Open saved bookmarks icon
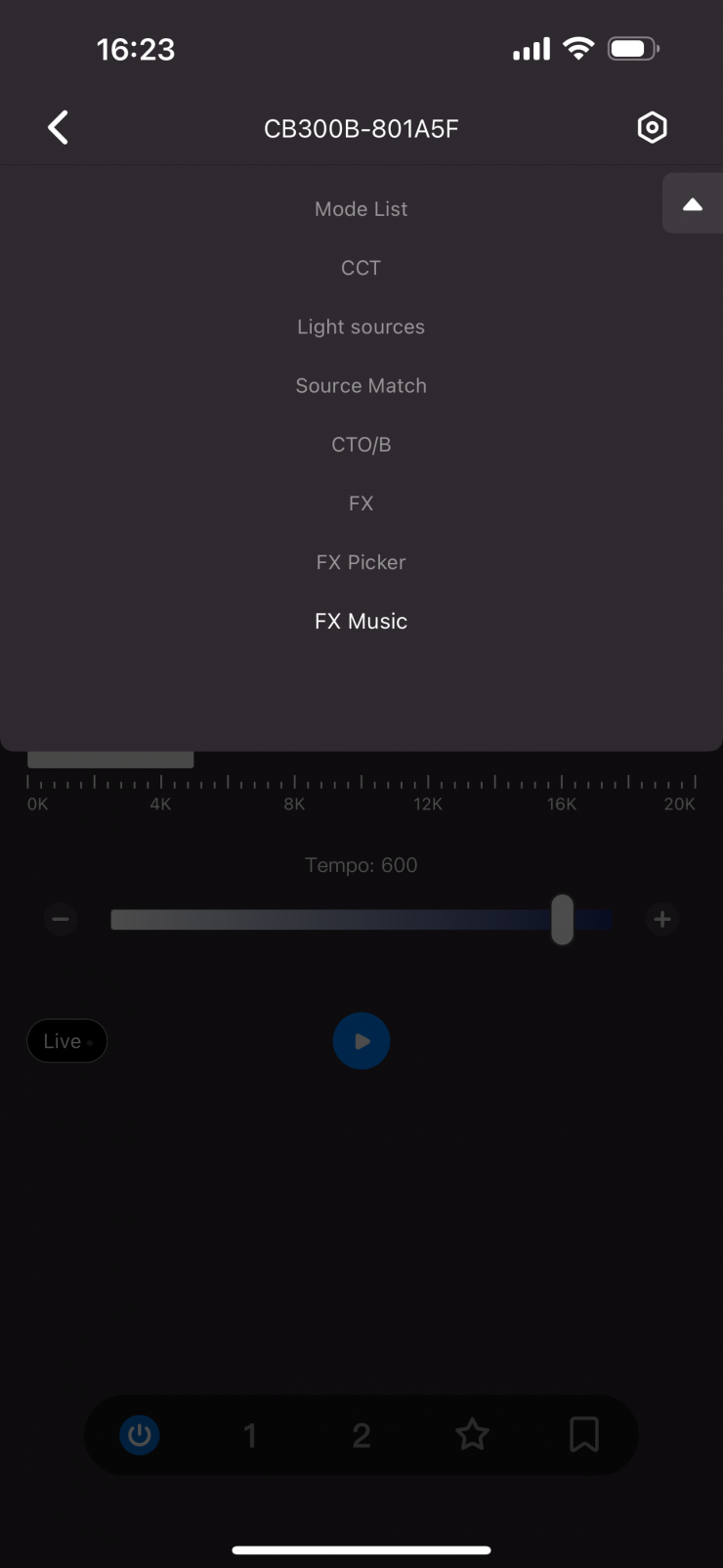This screenshot has height=1568, width=723. 583,1435
